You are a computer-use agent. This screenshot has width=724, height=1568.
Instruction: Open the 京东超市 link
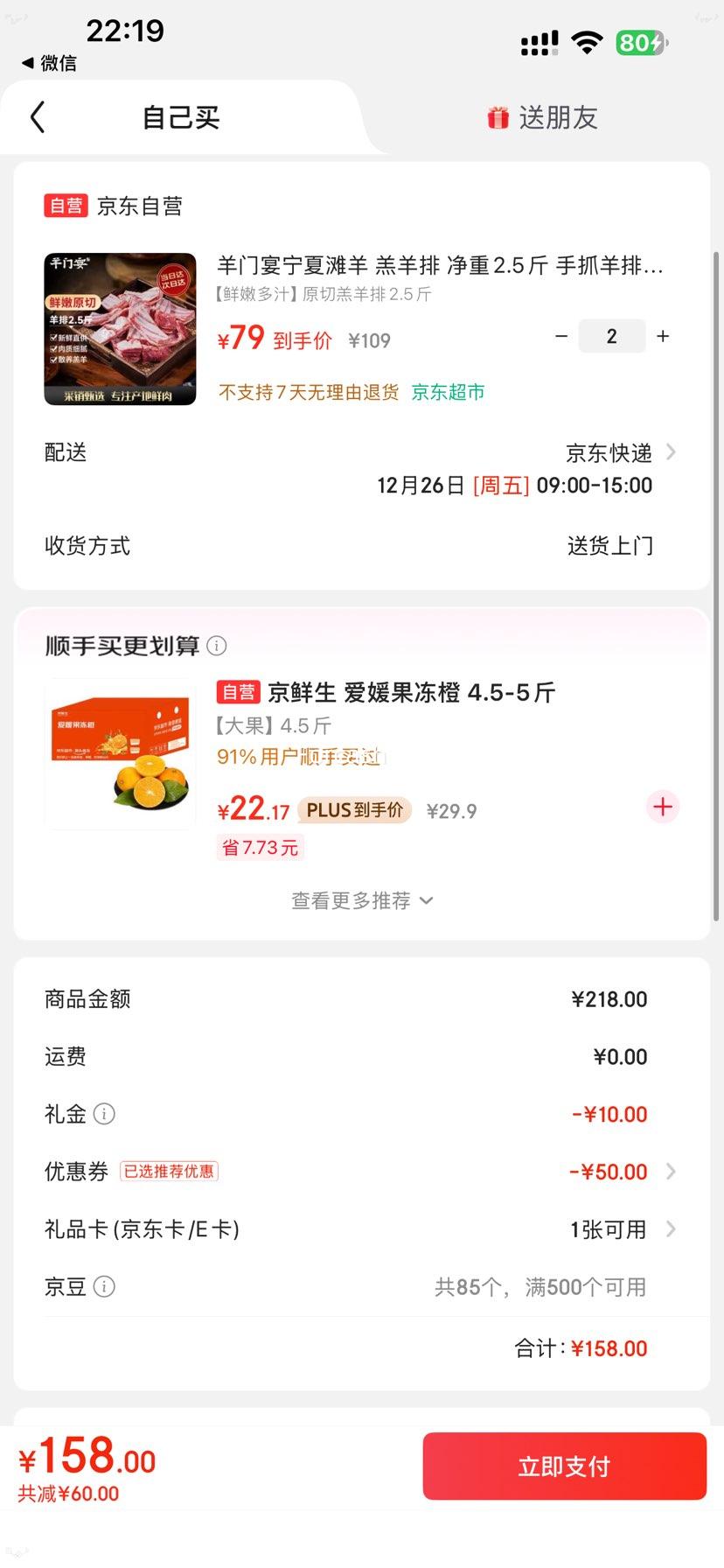coord(449,392)
